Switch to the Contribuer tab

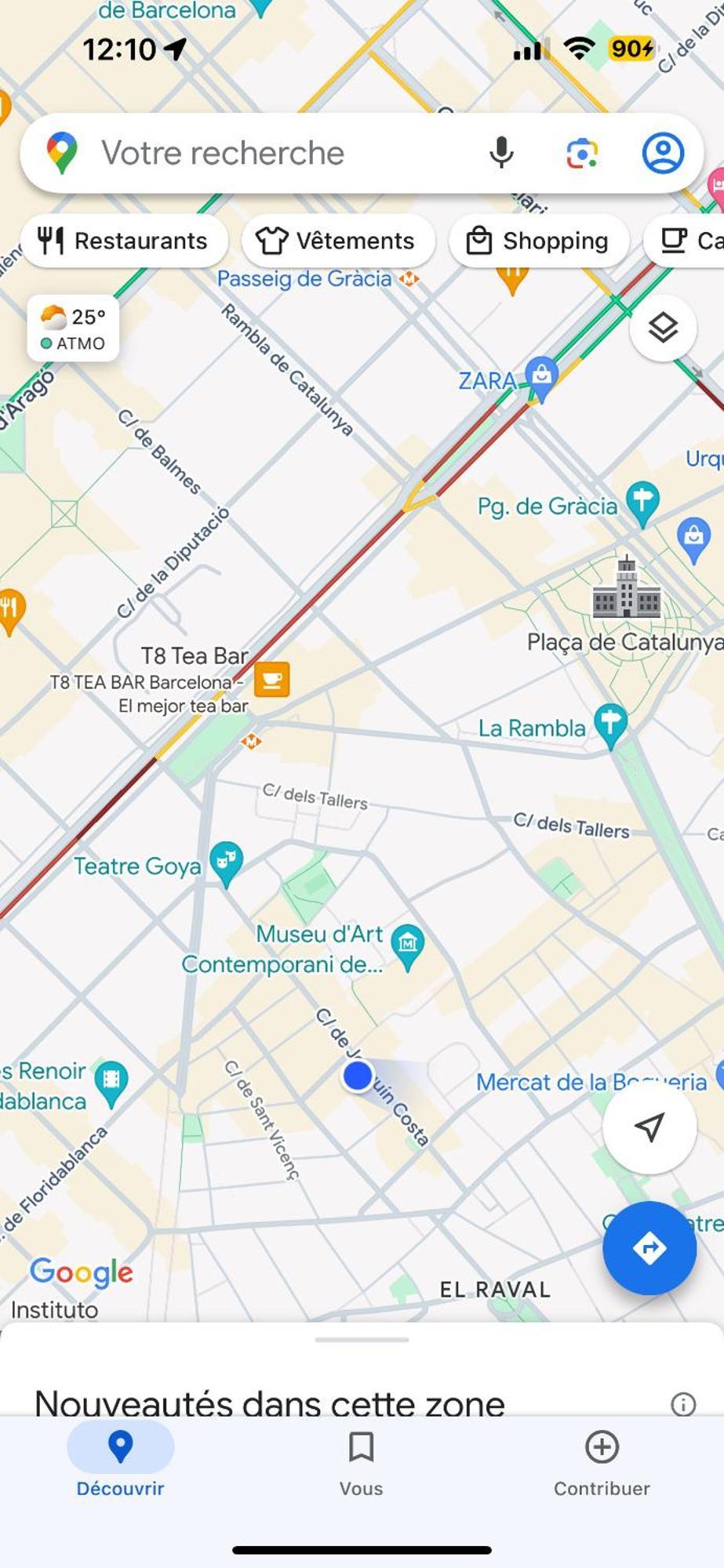tap(602, 1461)
